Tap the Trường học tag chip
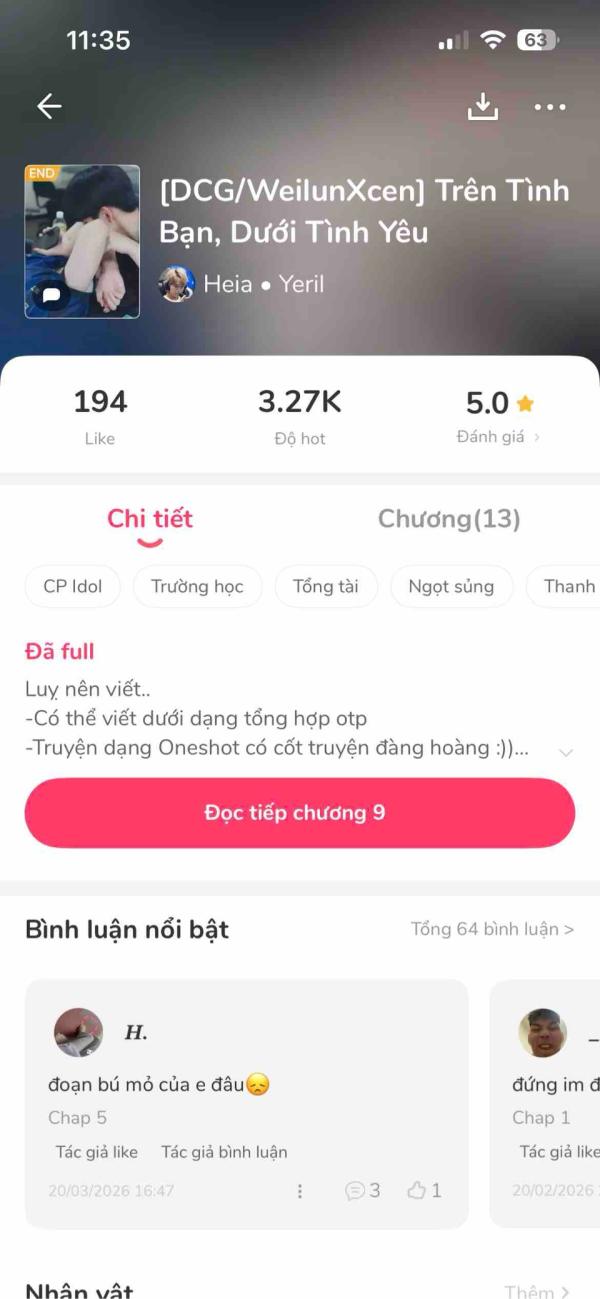Image resolution: width=600 pixels, height=1299 pixels. 197,586
